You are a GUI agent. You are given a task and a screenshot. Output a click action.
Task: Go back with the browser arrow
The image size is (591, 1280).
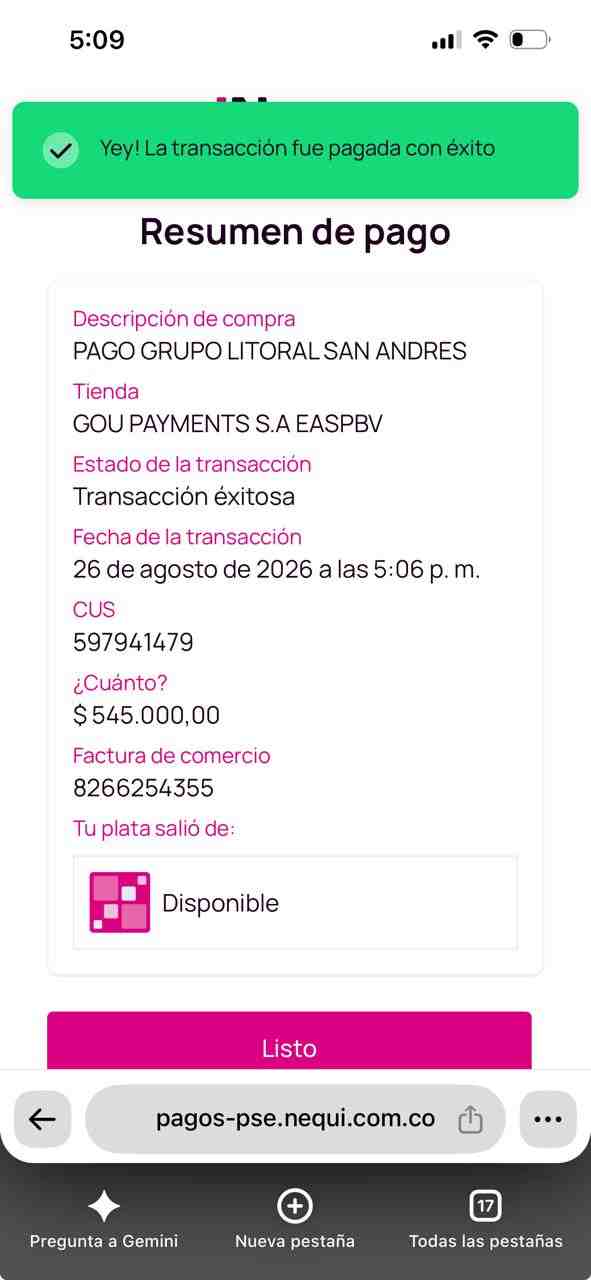pyautogui.click(x=42, y=1119)
